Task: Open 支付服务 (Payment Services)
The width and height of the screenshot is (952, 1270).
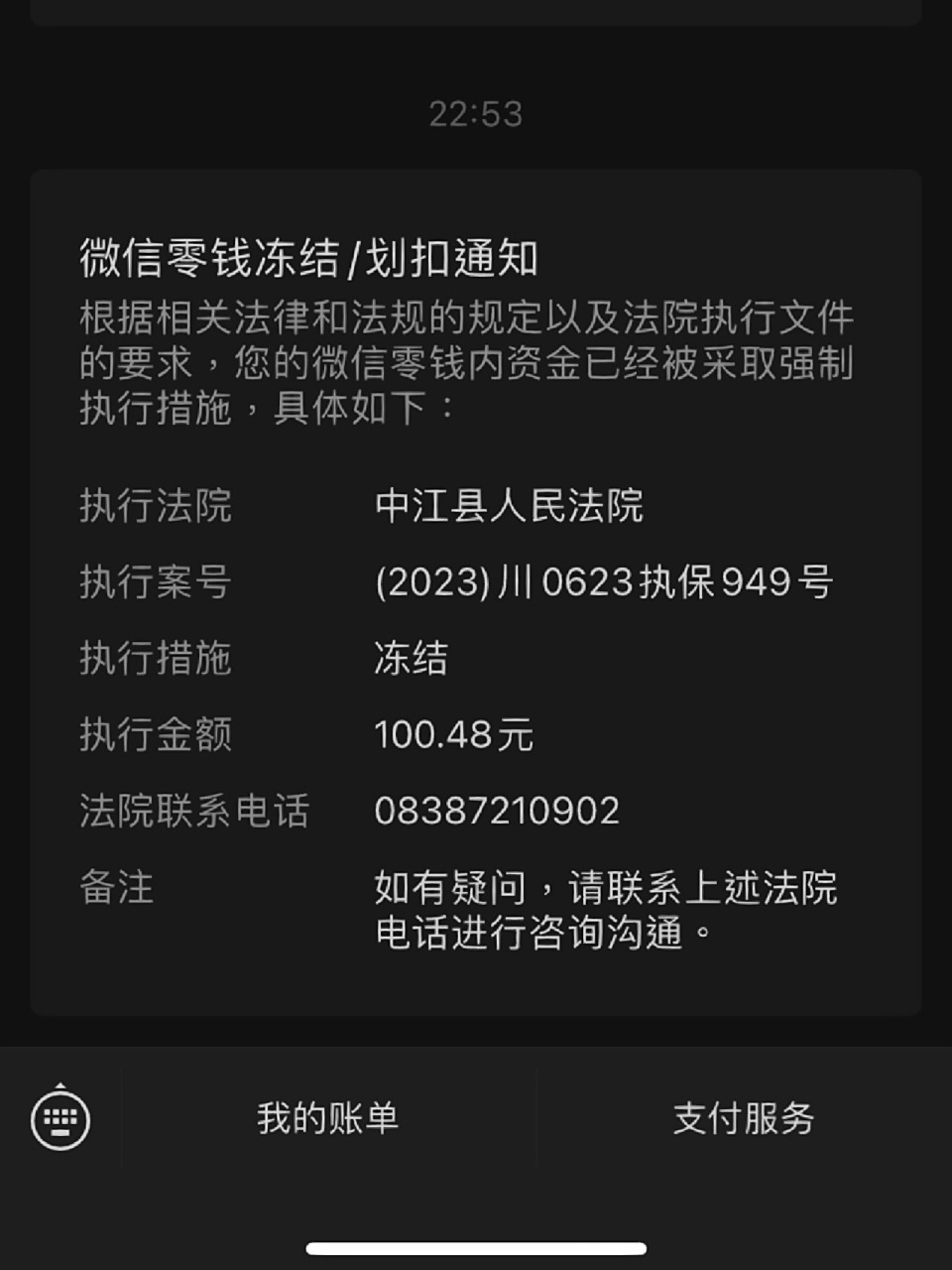Action: click(x=744, y=1118)
